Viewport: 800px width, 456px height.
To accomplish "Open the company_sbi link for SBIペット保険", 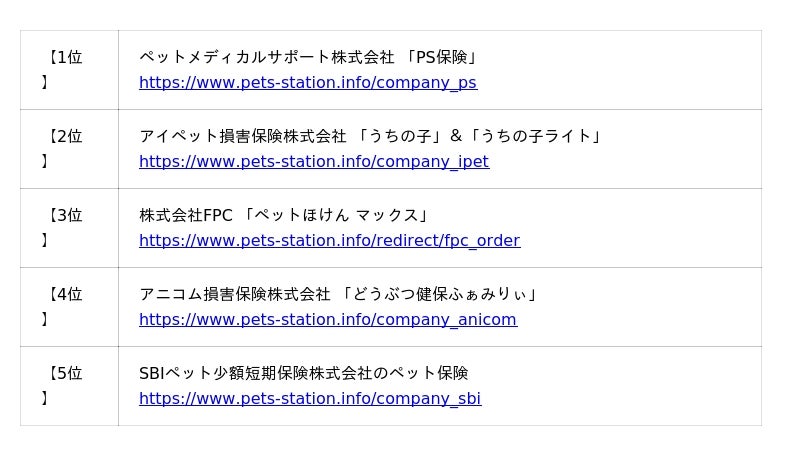I will (x=310, y=399).
